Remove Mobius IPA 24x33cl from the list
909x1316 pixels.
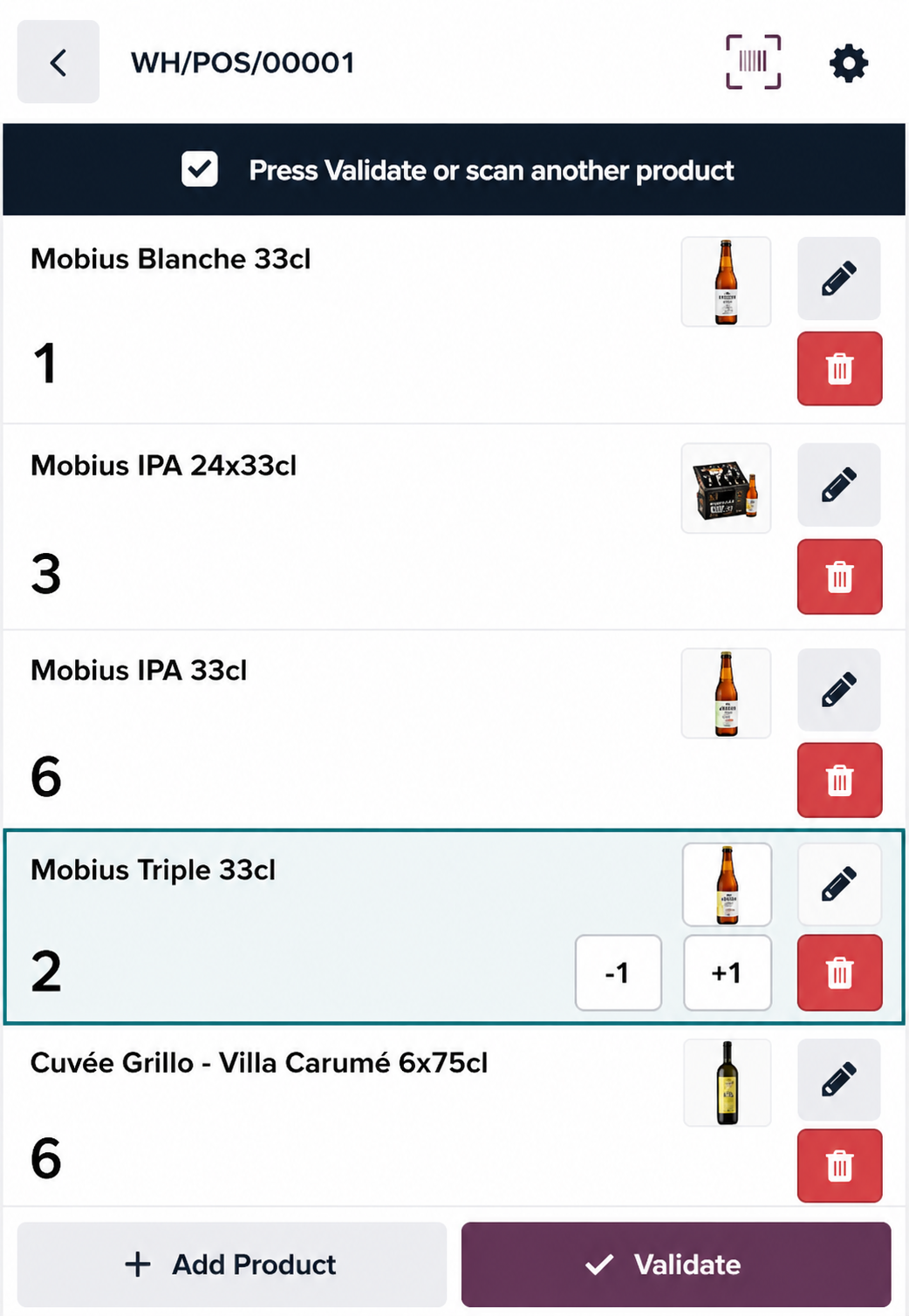pos(839,576)
